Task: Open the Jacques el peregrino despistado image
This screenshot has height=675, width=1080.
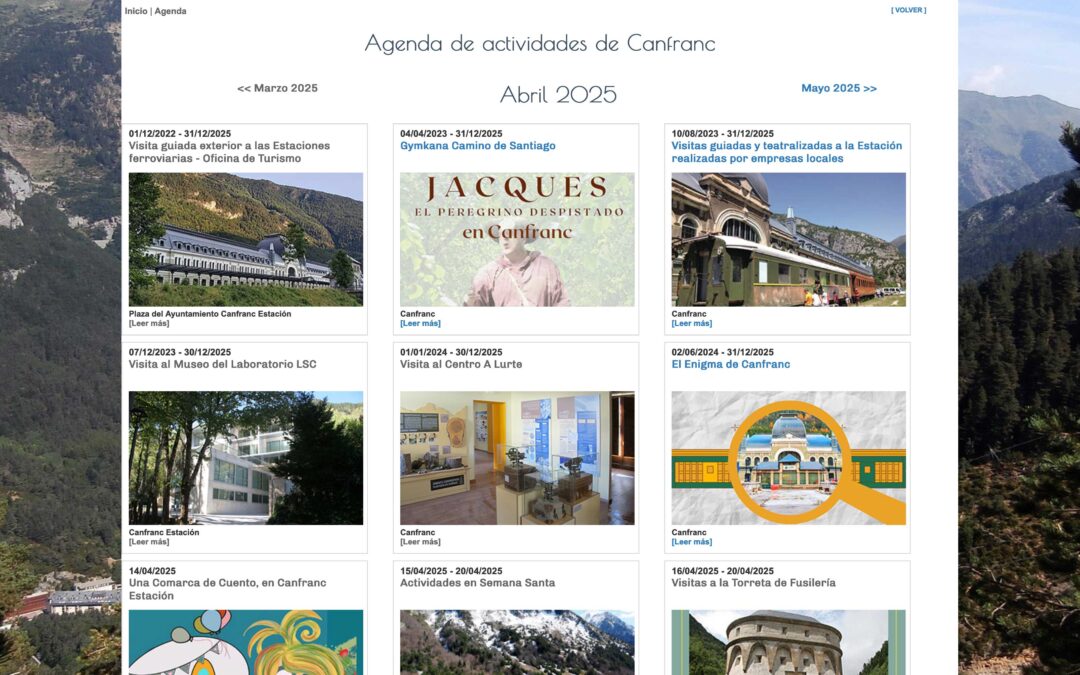Action: tap(517, 239)
